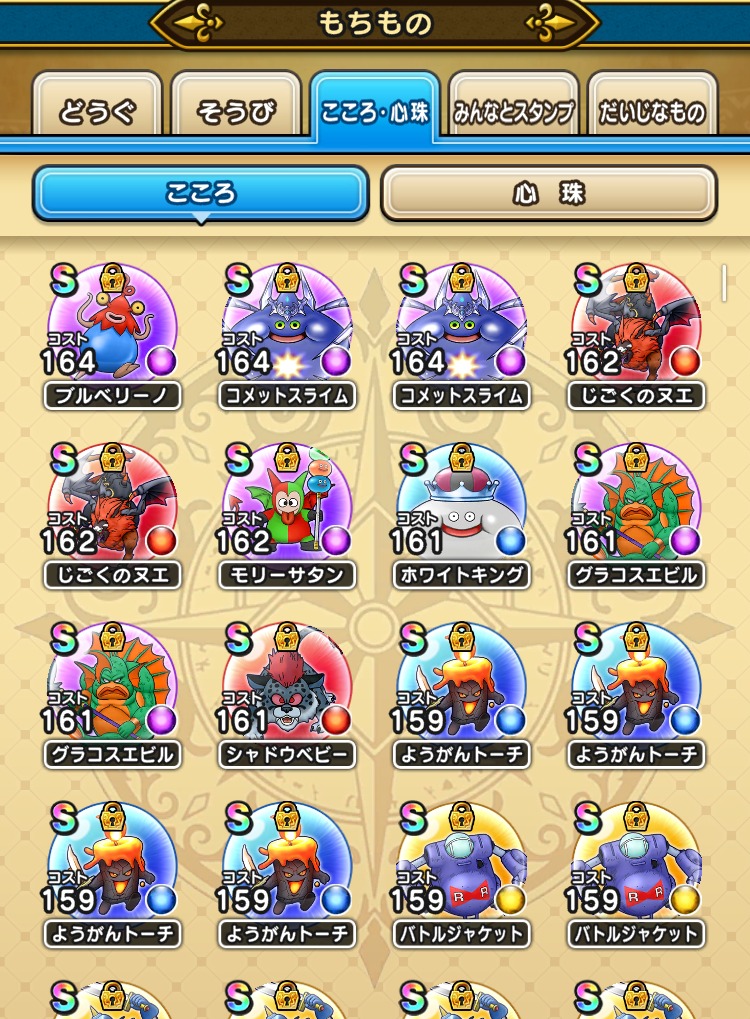Select the こころ・心珠 tab
Image resolution: width=750 pixels, height=1019 pixels.
pos(375,111)
